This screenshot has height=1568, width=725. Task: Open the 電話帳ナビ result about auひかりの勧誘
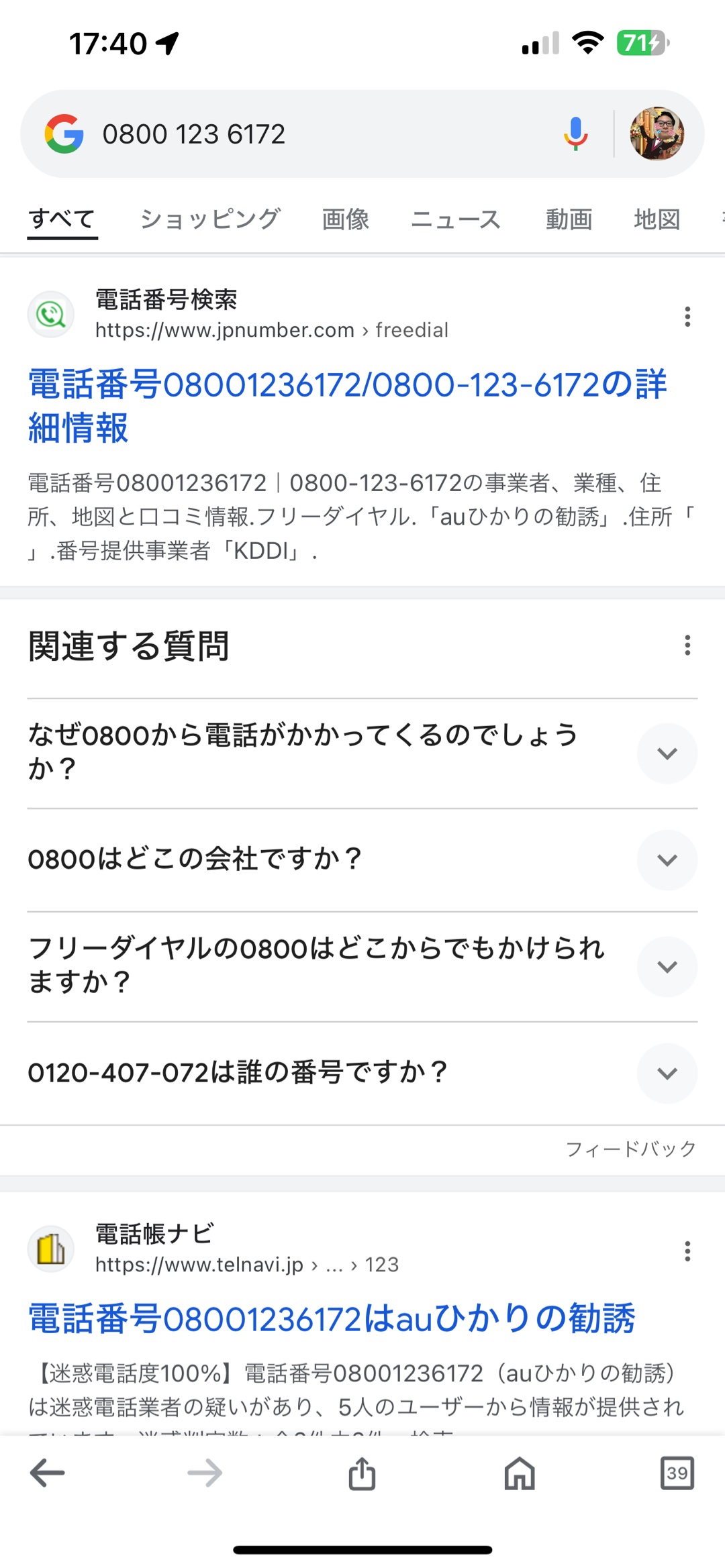pos(332,1318)
